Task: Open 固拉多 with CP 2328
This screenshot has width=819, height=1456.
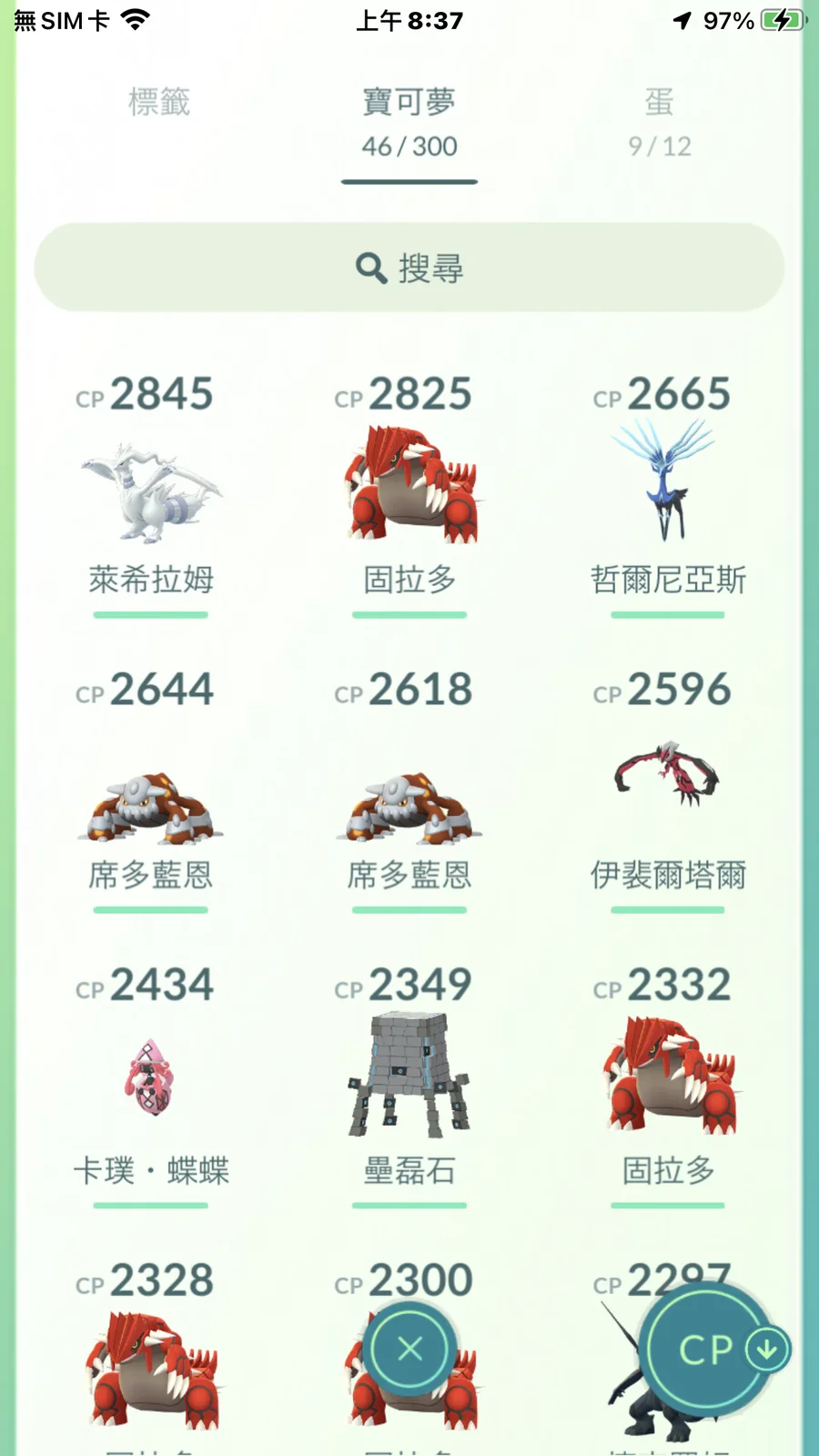Action: [x=150, y=1365]
